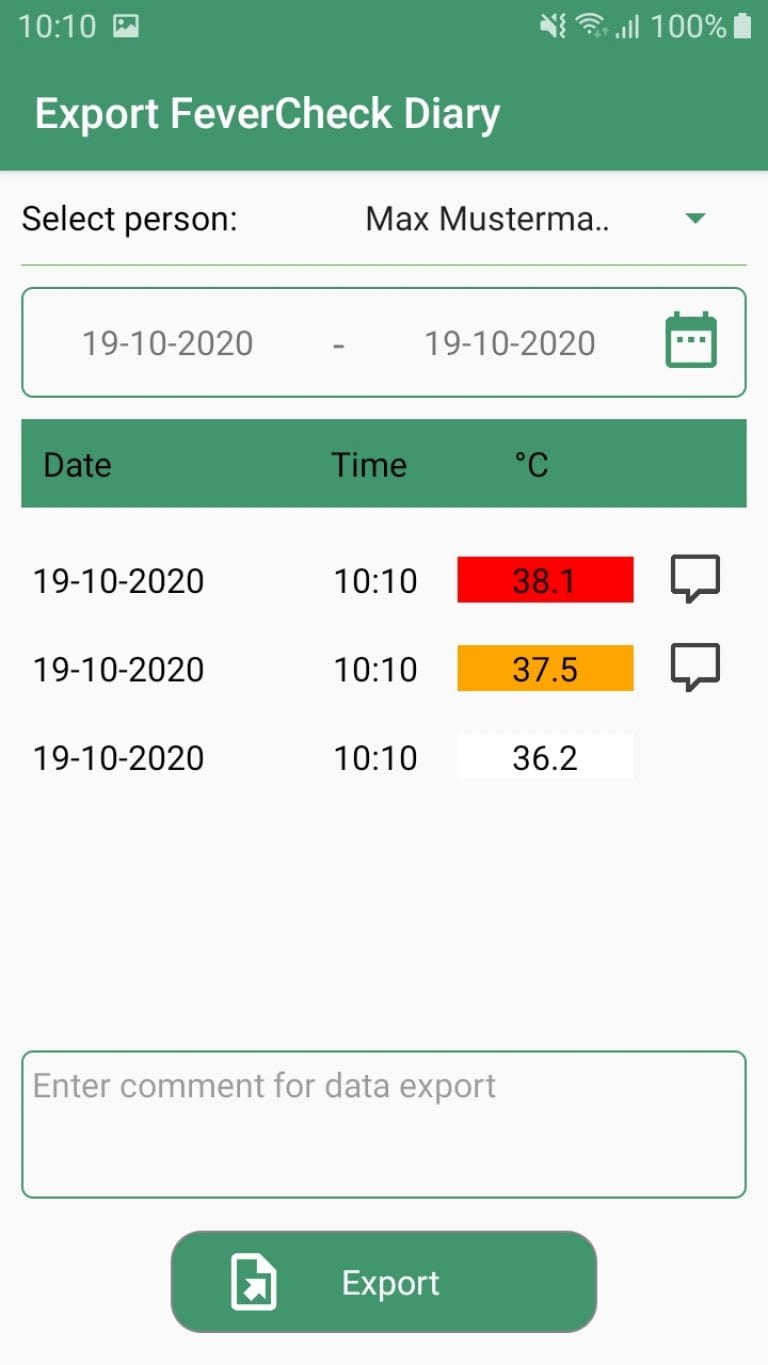Open the start date field showing 19-10-2020
The width and height of the screenshot is (768, 1365).
click(x=169, y=342)
